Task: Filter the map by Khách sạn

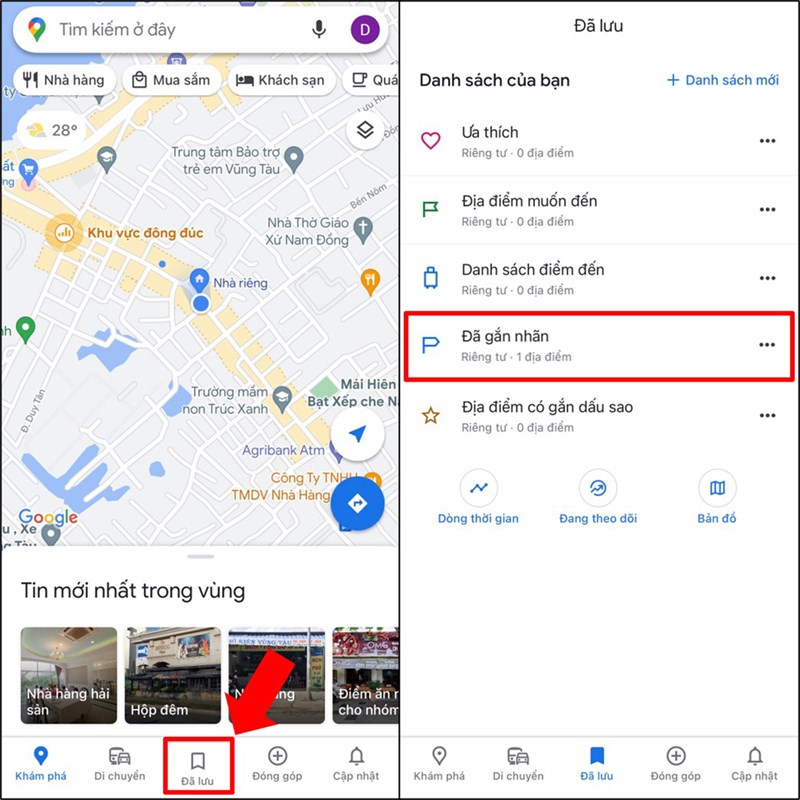Action: point(280,80)
